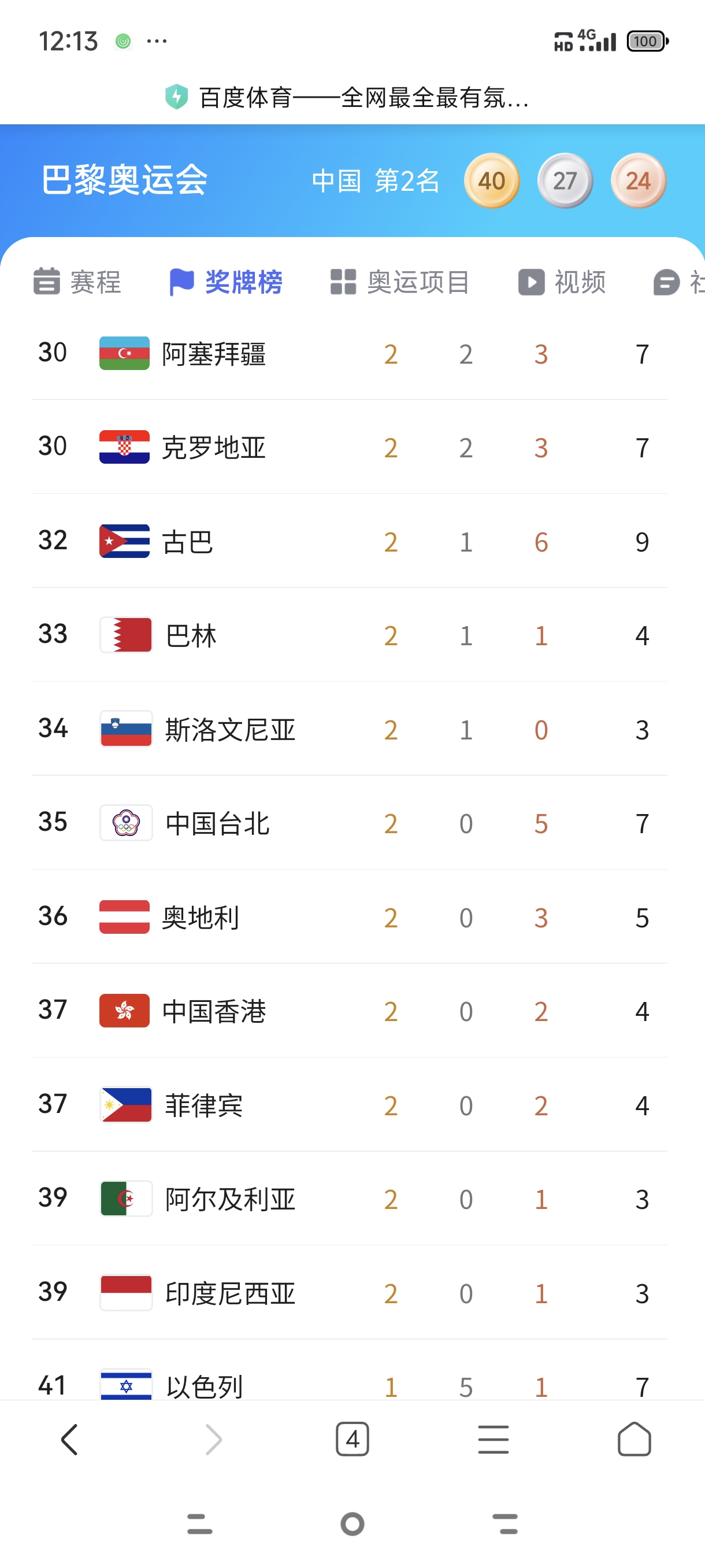Screen dimensions: 705x1568
Task: Tap the system home button
Action: 352,1523
